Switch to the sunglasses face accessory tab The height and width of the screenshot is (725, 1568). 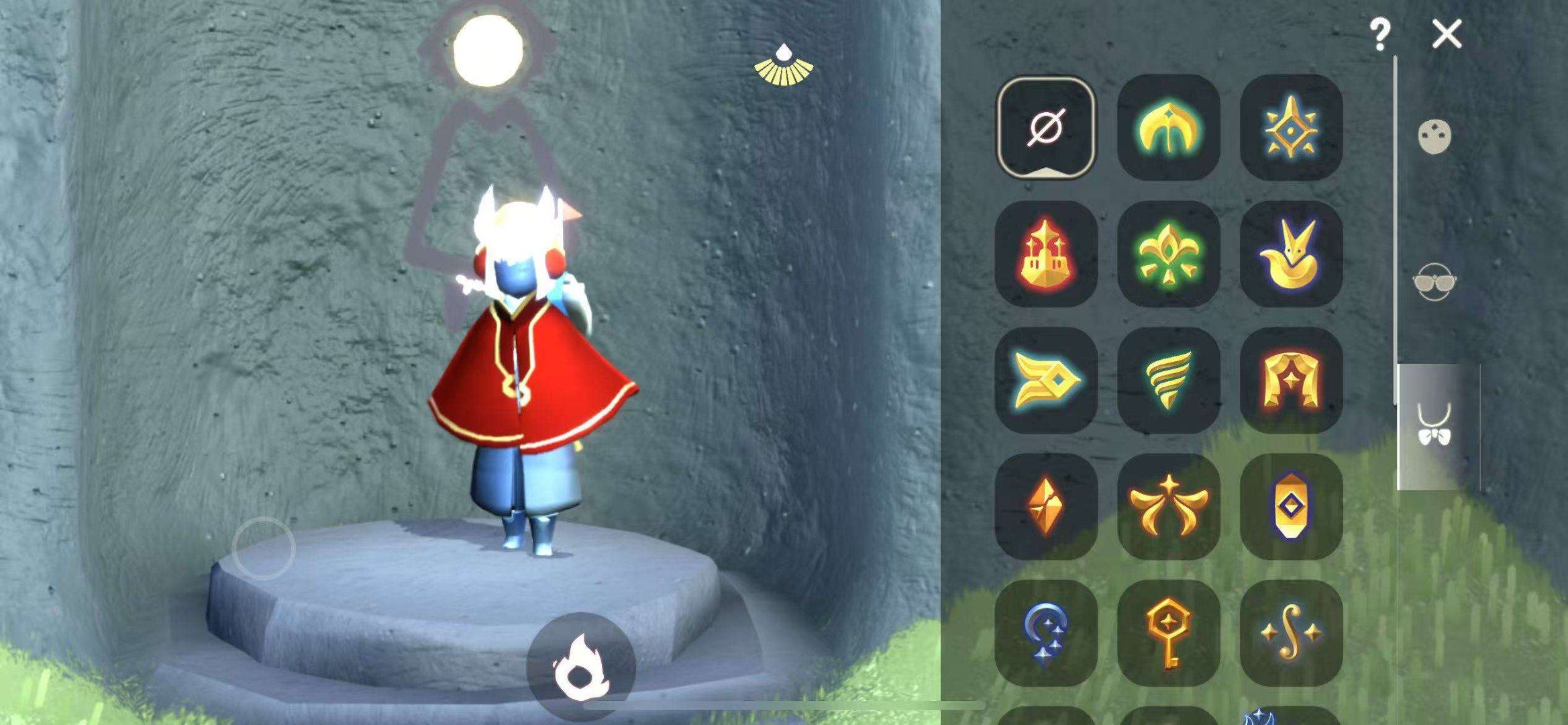pyautogui.click(x=1434, y=282)
